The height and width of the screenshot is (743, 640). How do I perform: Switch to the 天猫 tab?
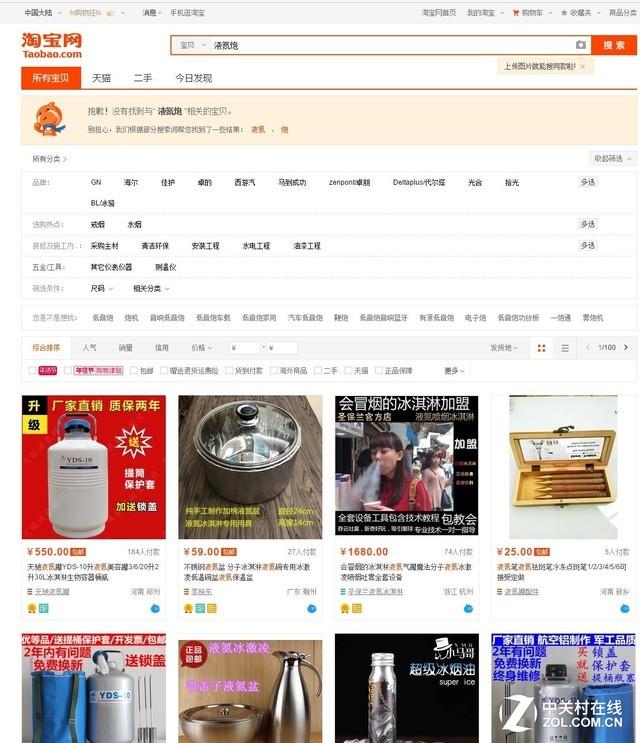[x=102, y=78]
